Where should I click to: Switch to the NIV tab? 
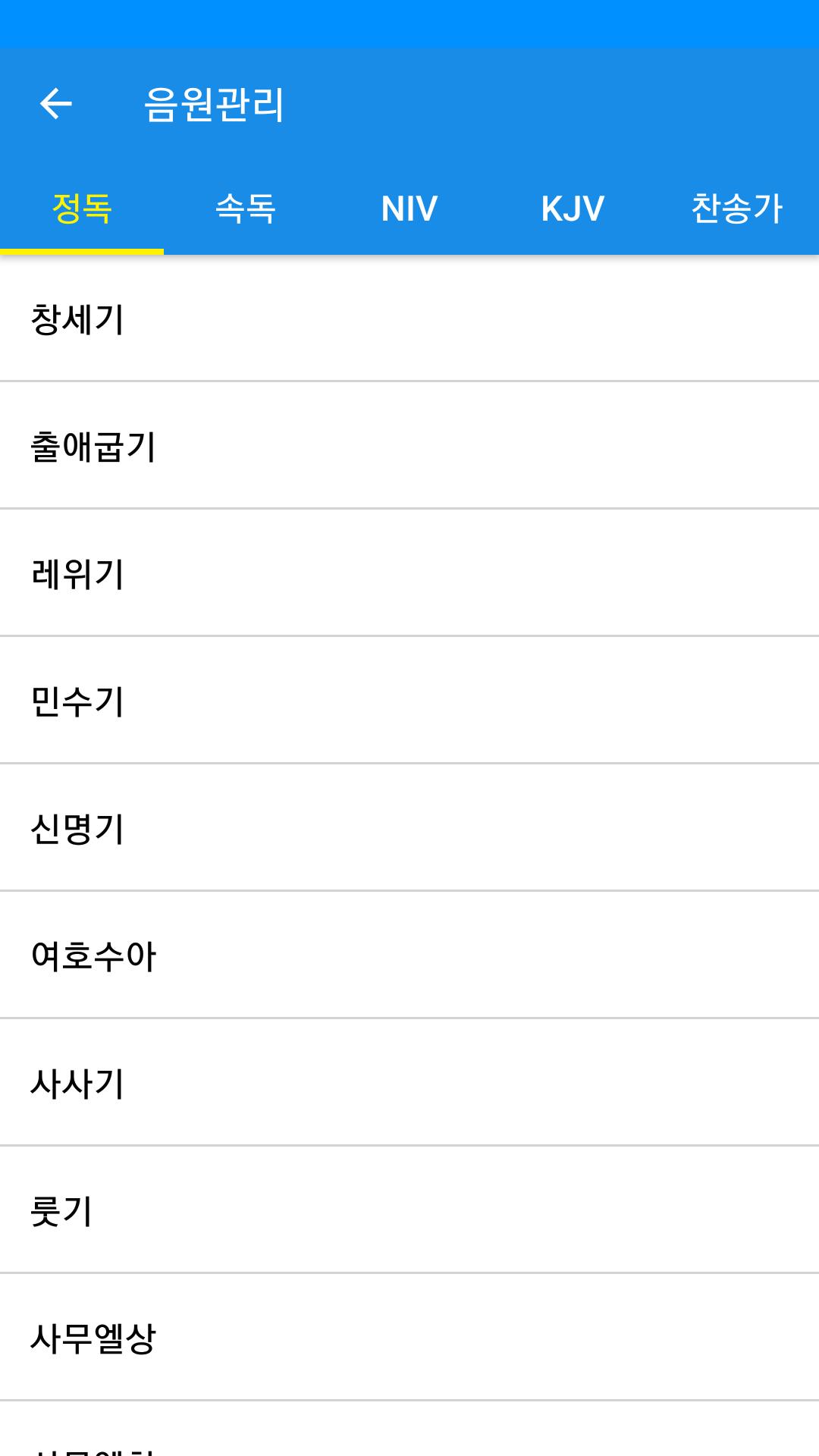[x=409, y=209]
